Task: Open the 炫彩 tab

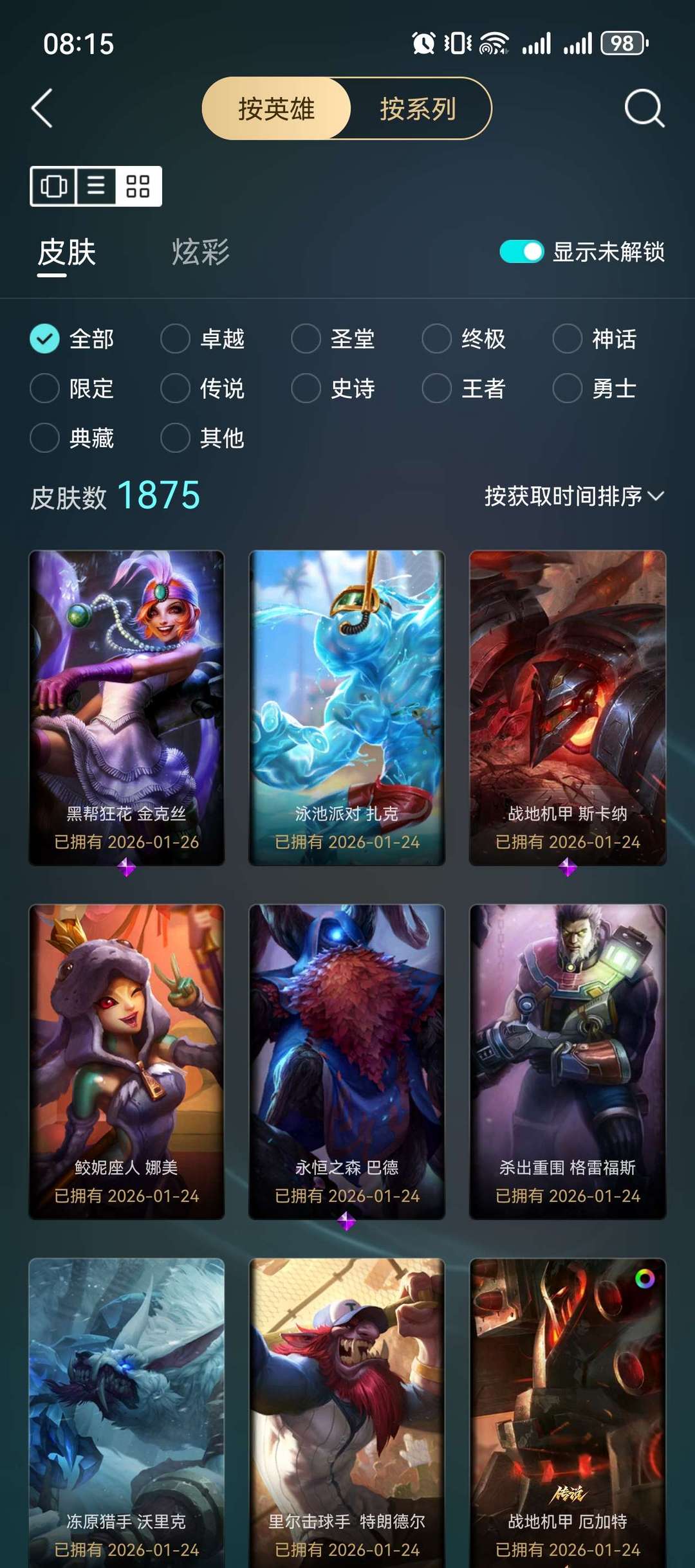Action: pos(200,251)
